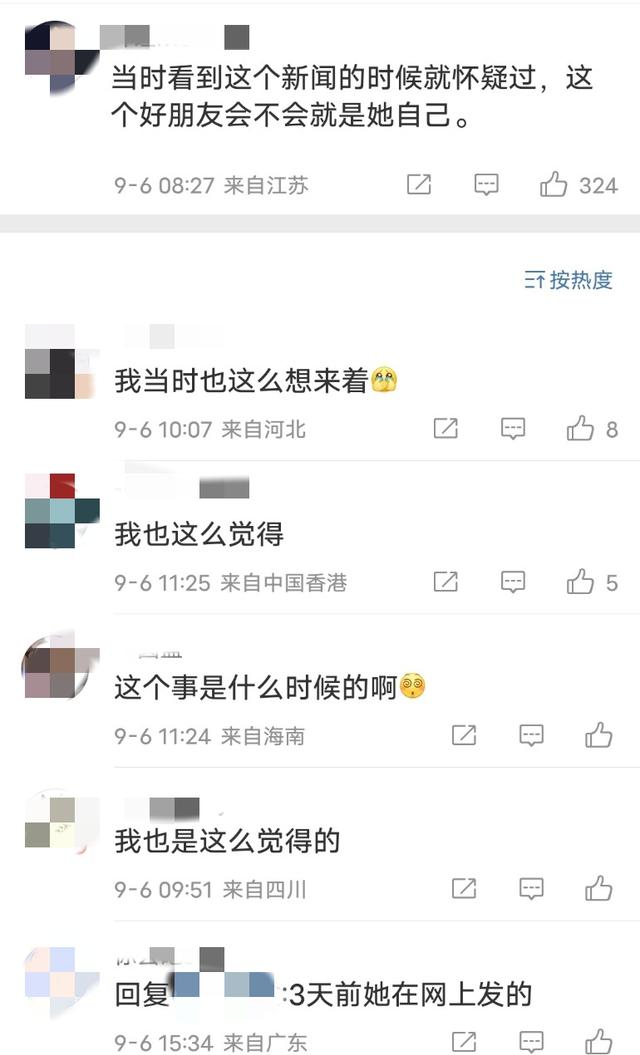Comment on the reply from 中国香港
The height and width of the screenshot is (1055, 640).
point(513,582)
